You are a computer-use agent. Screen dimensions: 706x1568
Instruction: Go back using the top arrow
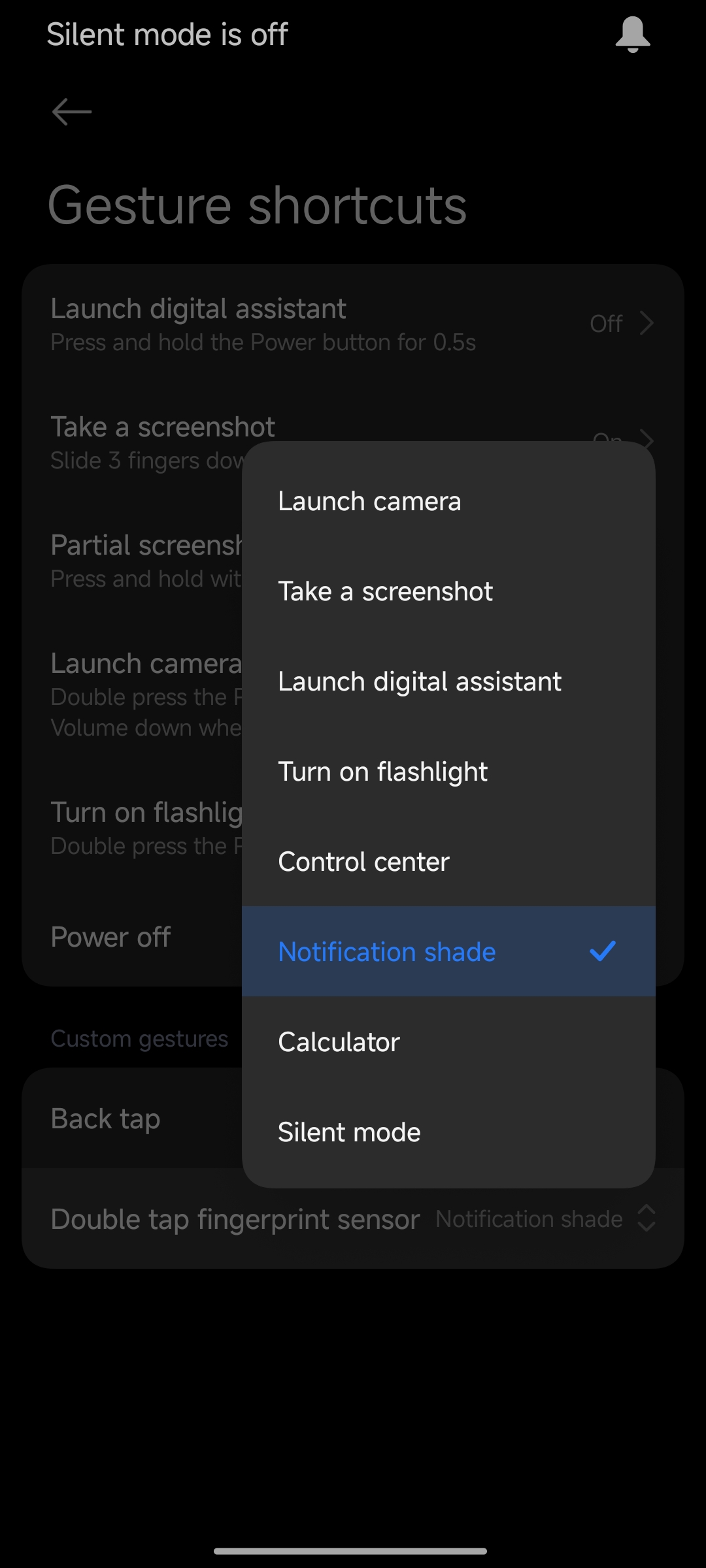coord(72,112)
